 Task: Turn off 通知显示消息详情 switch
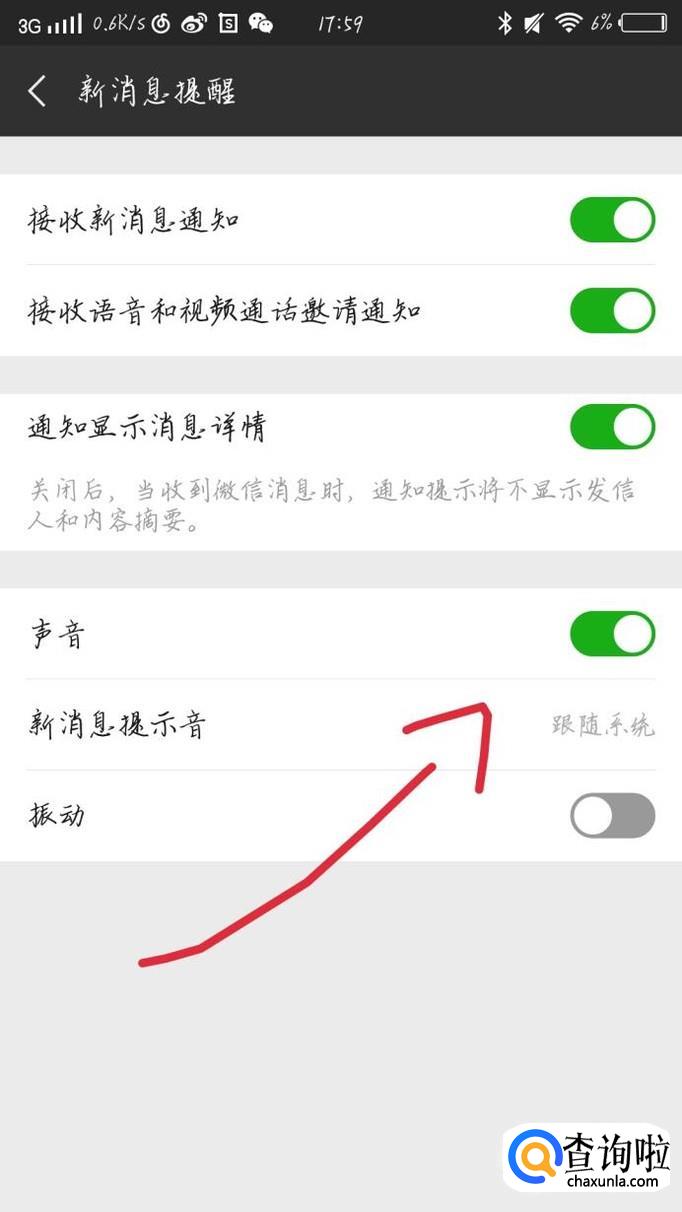coord(612,428)
